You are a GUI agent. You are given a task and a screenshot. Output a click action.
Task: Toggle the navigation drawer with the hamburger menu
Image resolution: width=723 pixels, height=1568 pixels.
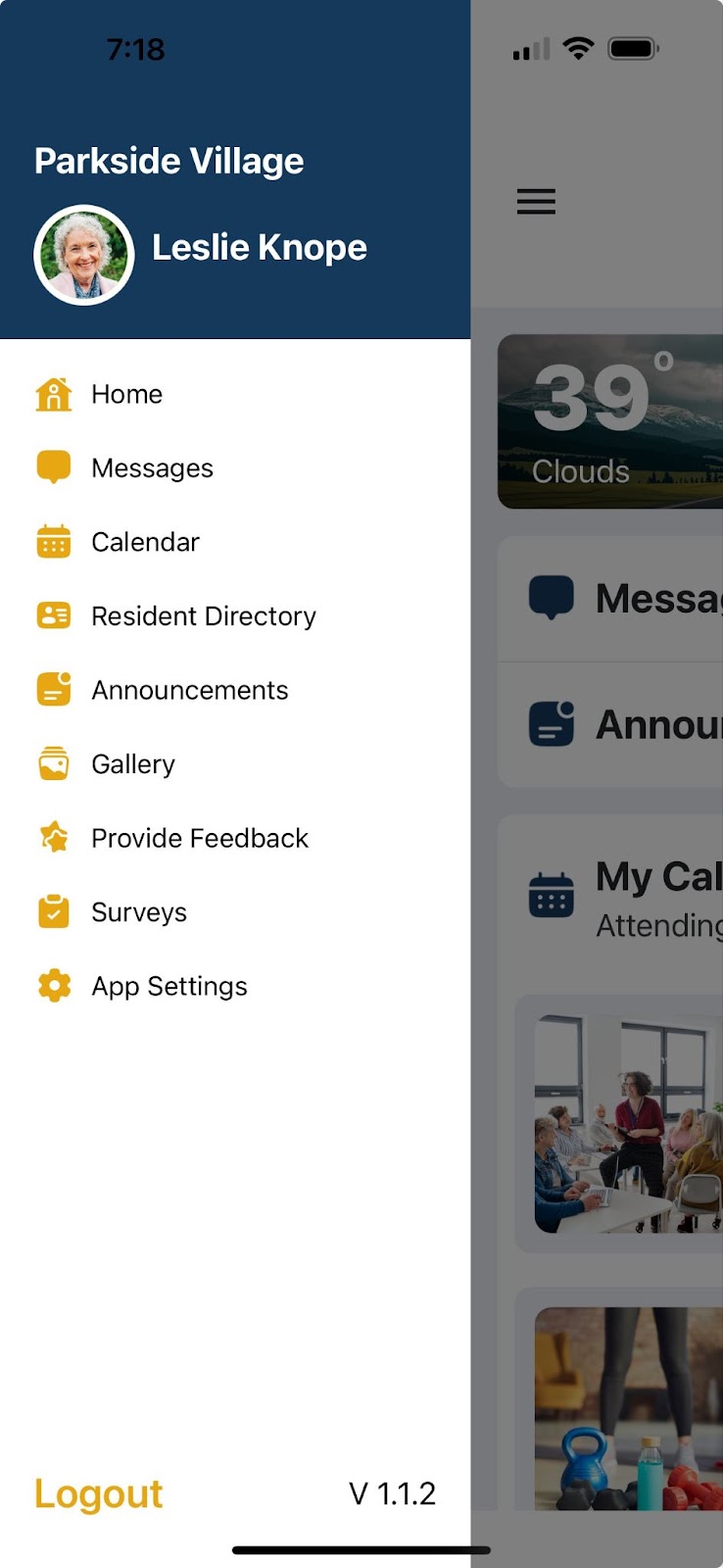(536, 202)
